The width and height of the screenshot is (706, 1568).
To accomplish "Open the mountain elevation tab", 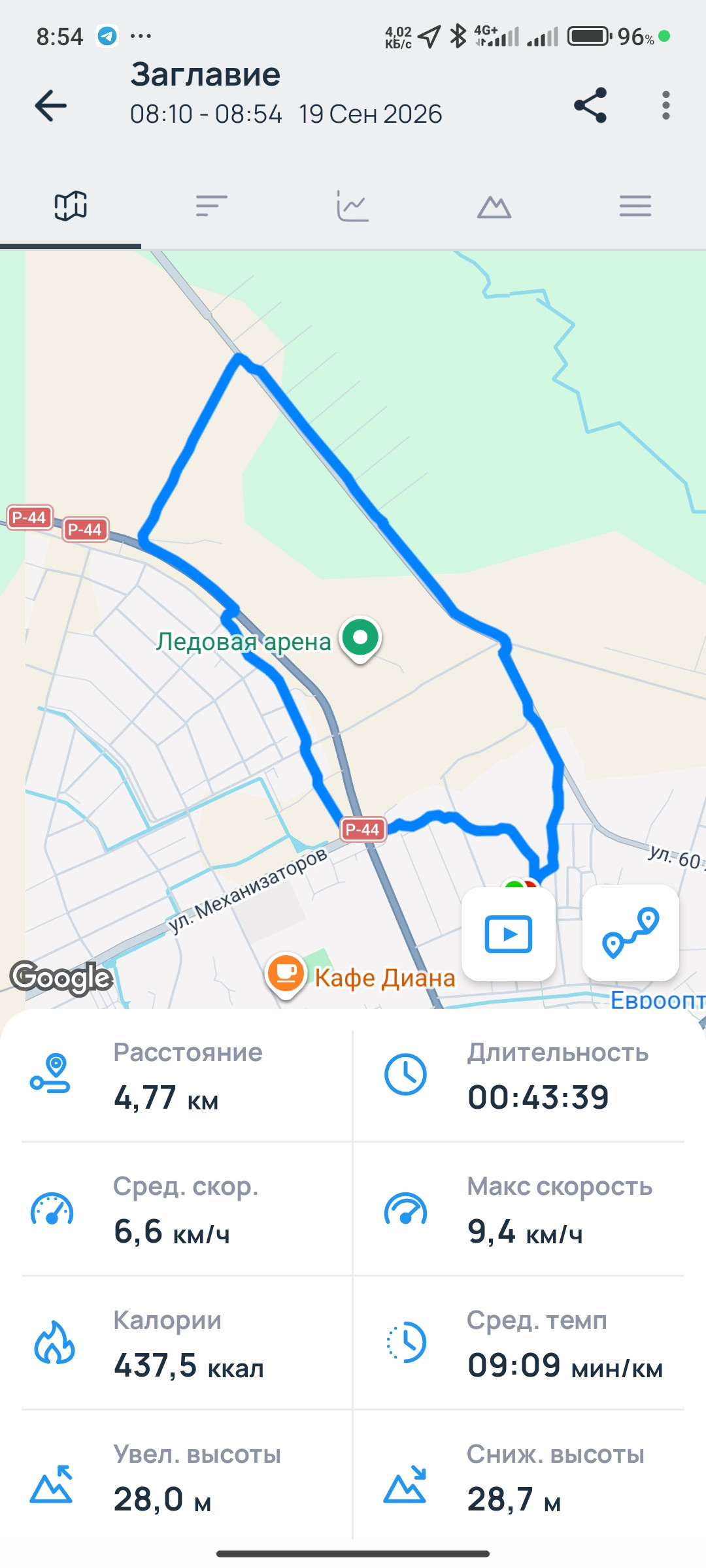I will (x=494, y=207).
